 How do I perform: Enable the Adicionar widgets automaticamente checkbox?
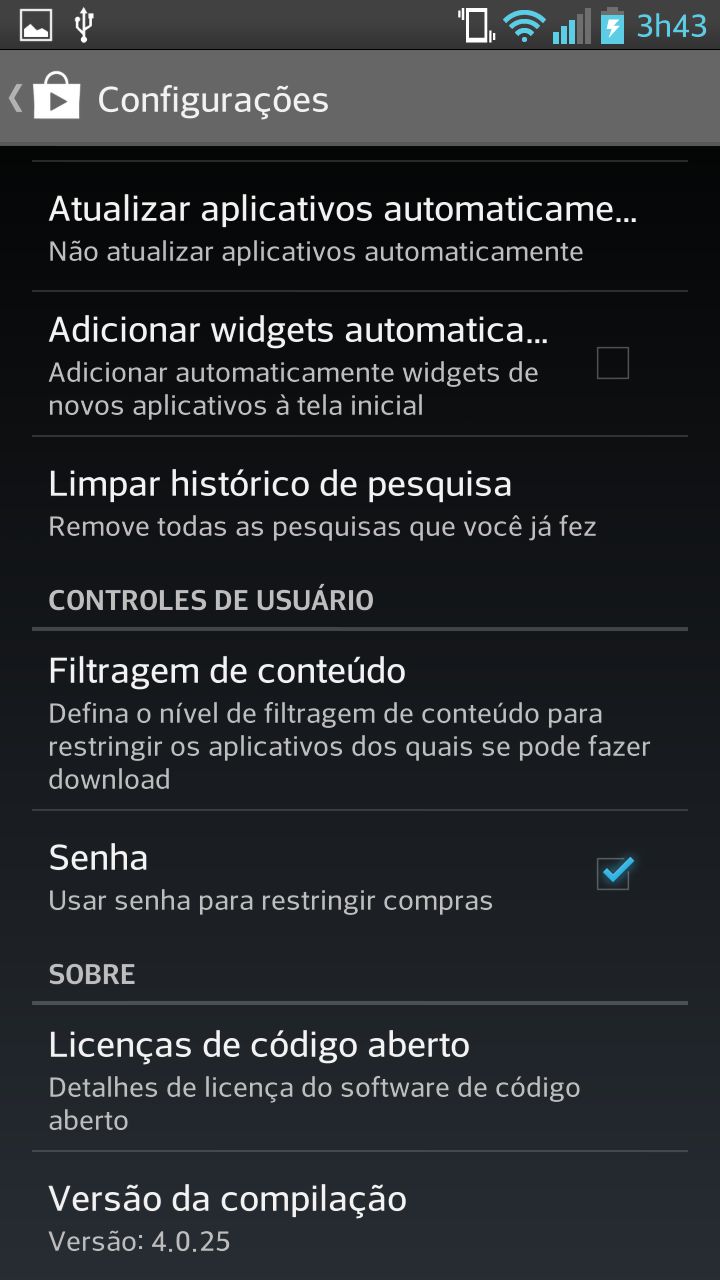pos(612,363)
